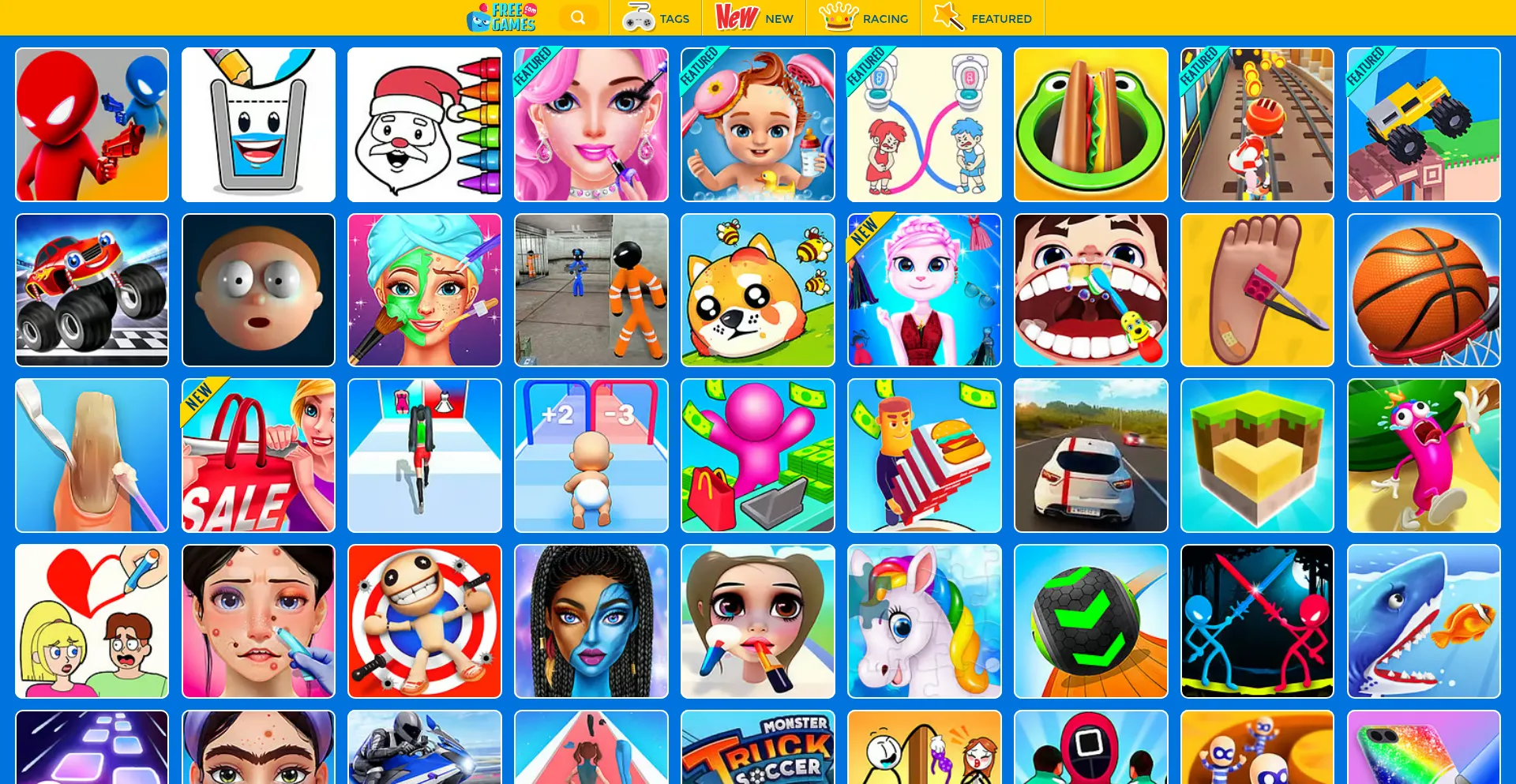Play the pink-haired makeup game
Image resolution: width=1516 pixels, height=784 pixels.
tap(591, 125)
